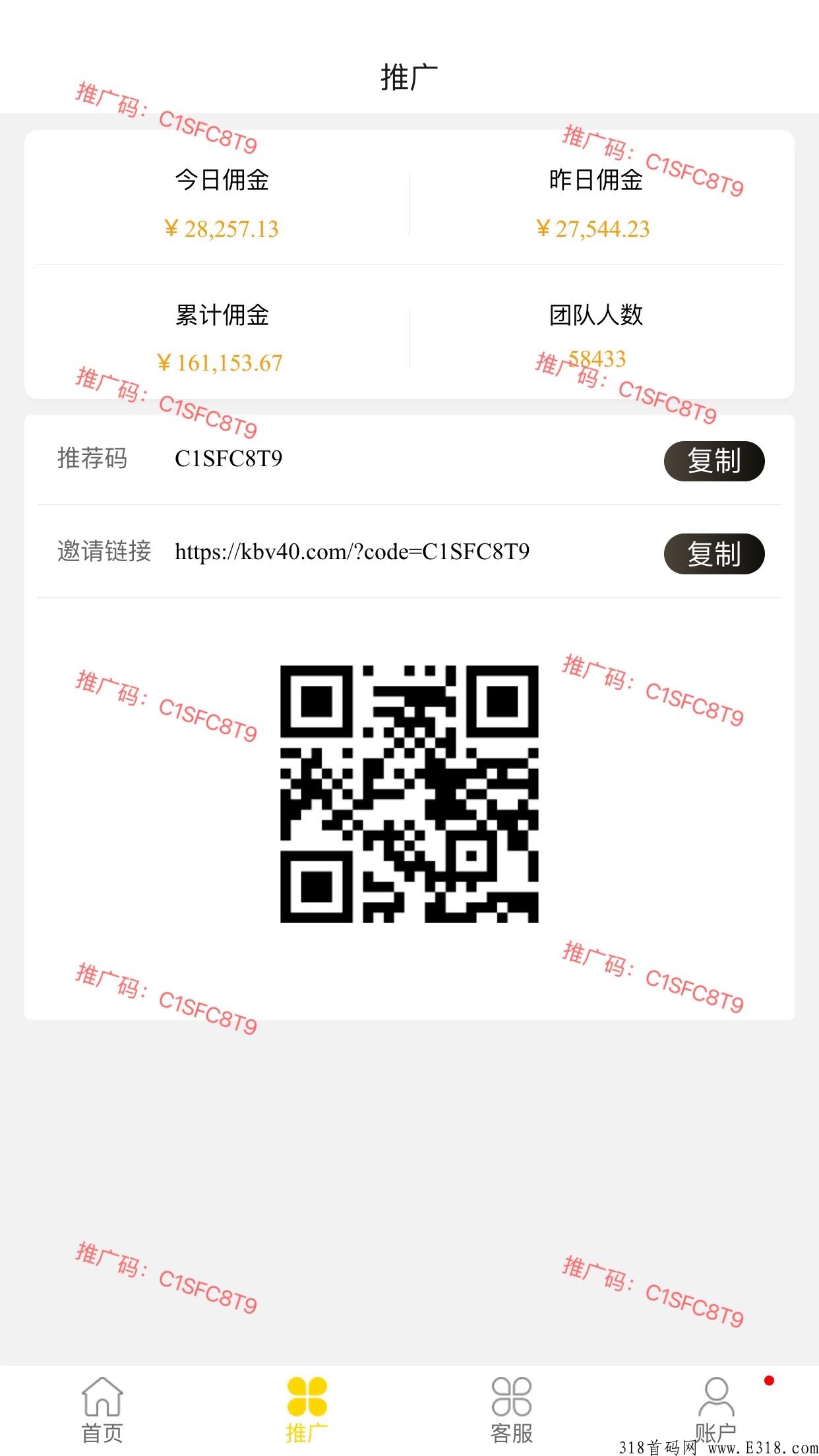Click the 累计佣金 total ¥161,153.67

[219, 363]
